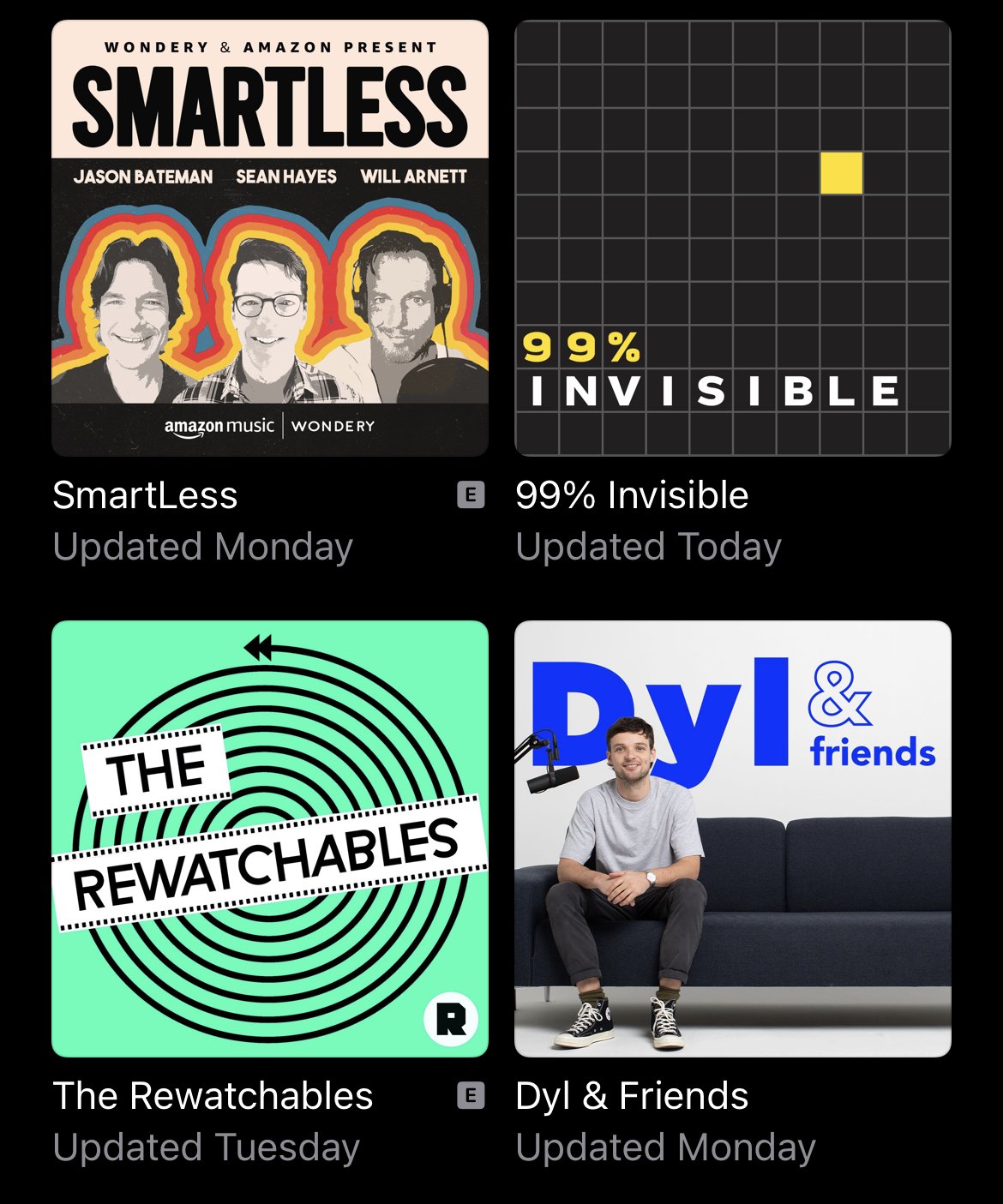Select the 99% Invisible show title
The width and height of the screenshot is (1003, 1204).
tap(633, 494)
